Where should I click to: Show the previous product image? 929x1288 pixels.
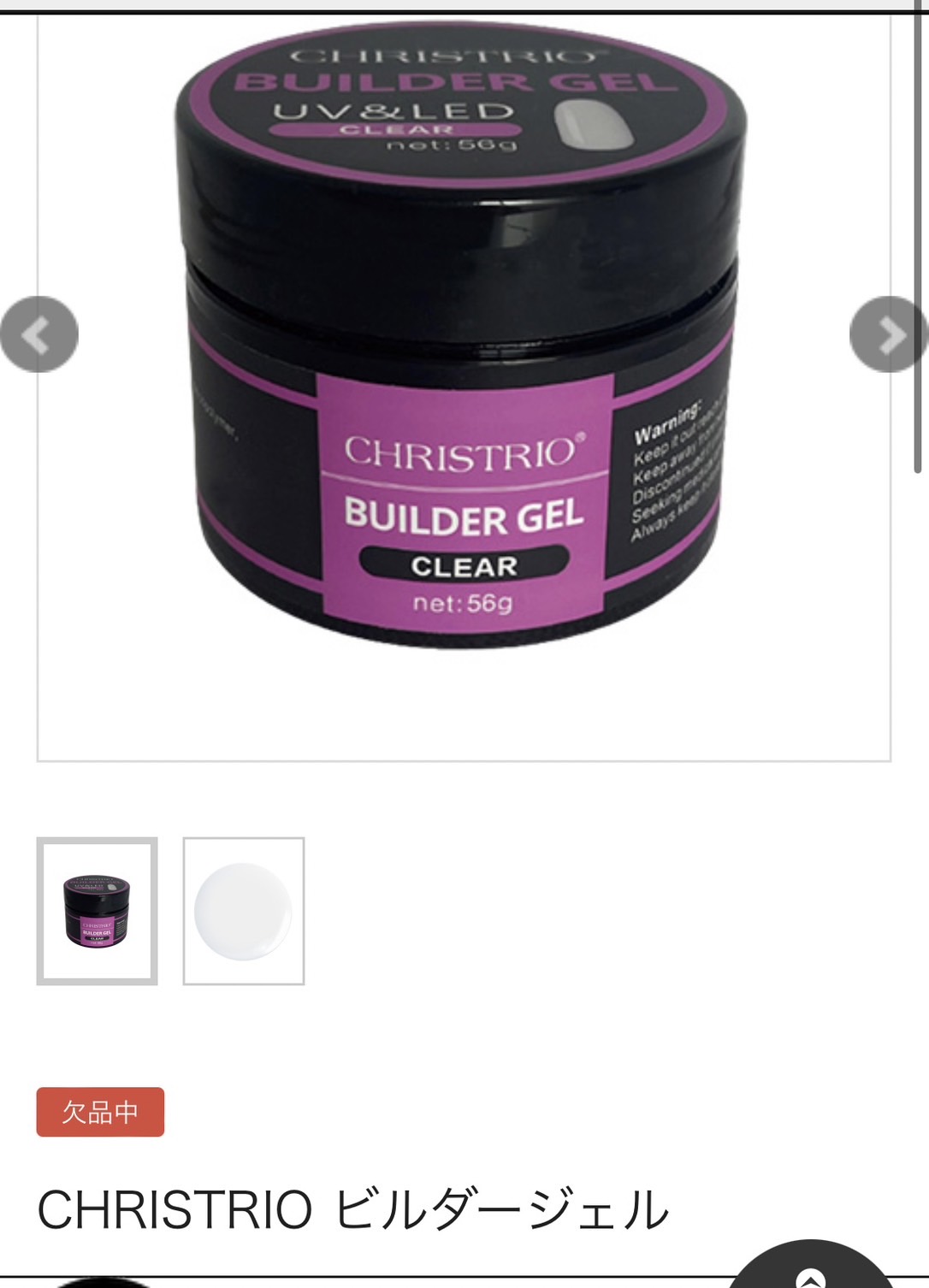click(39, 334)
